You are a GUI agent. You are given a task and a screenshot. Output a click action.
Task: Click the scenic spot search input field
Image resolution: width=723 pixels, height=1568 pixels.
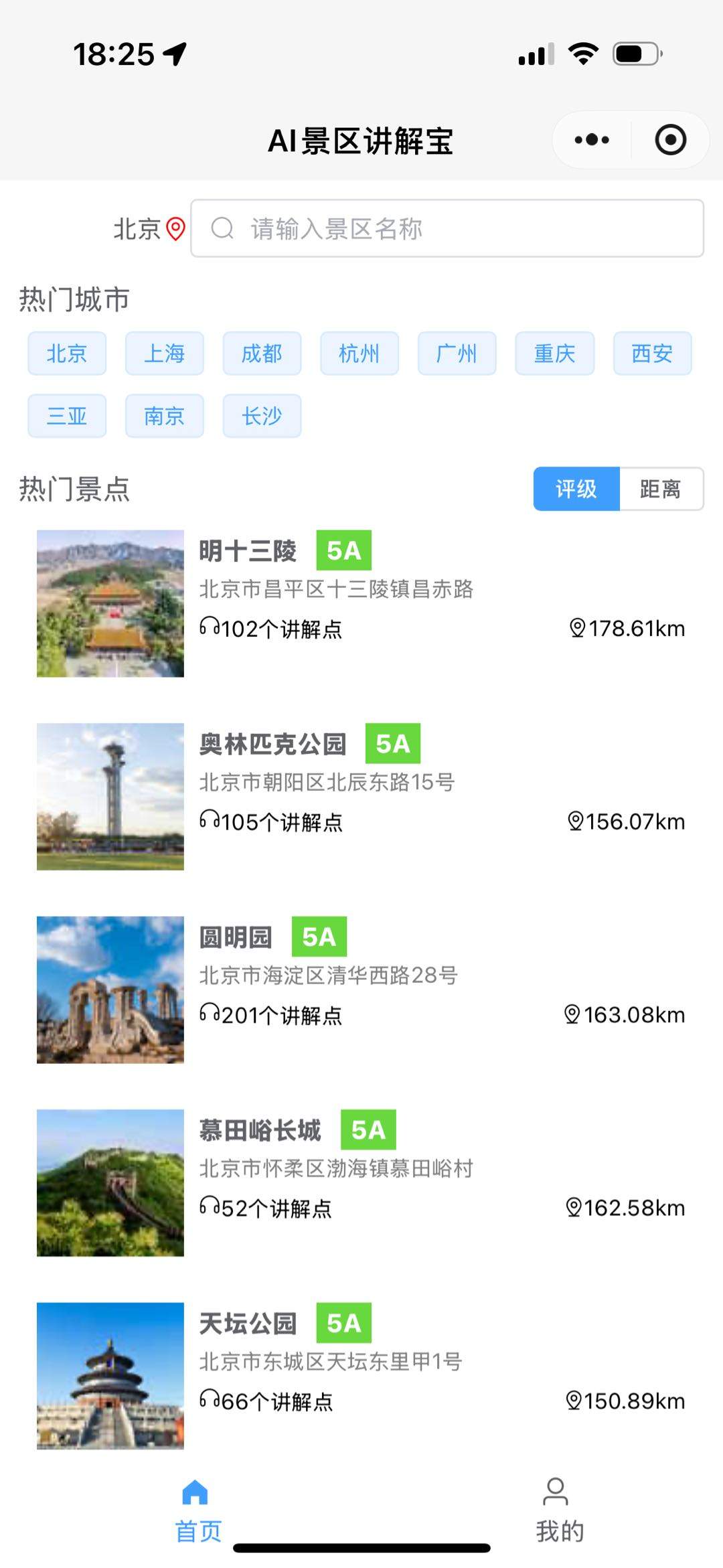click(x=449, y=229)
